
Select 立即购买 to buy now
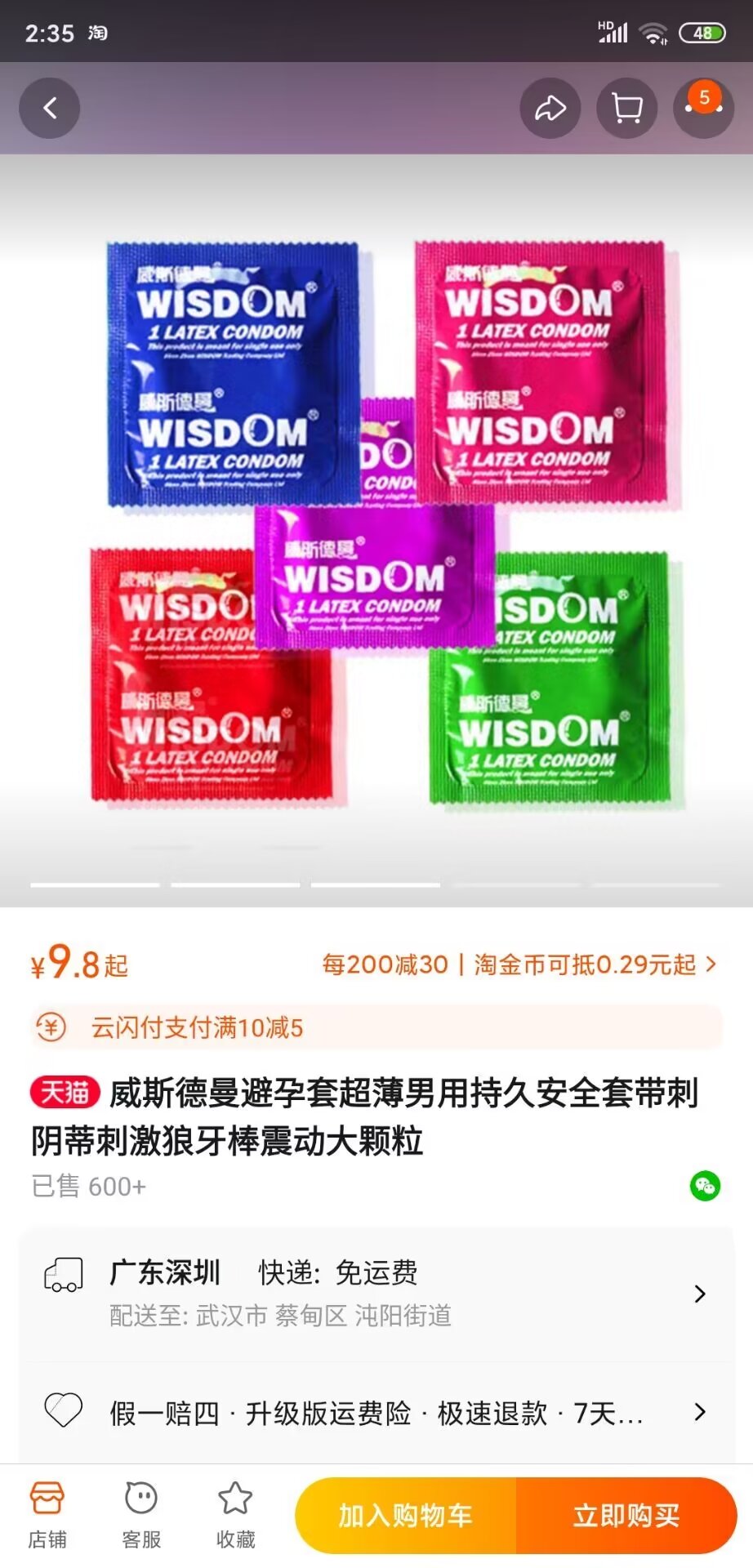click(626, 1516)
